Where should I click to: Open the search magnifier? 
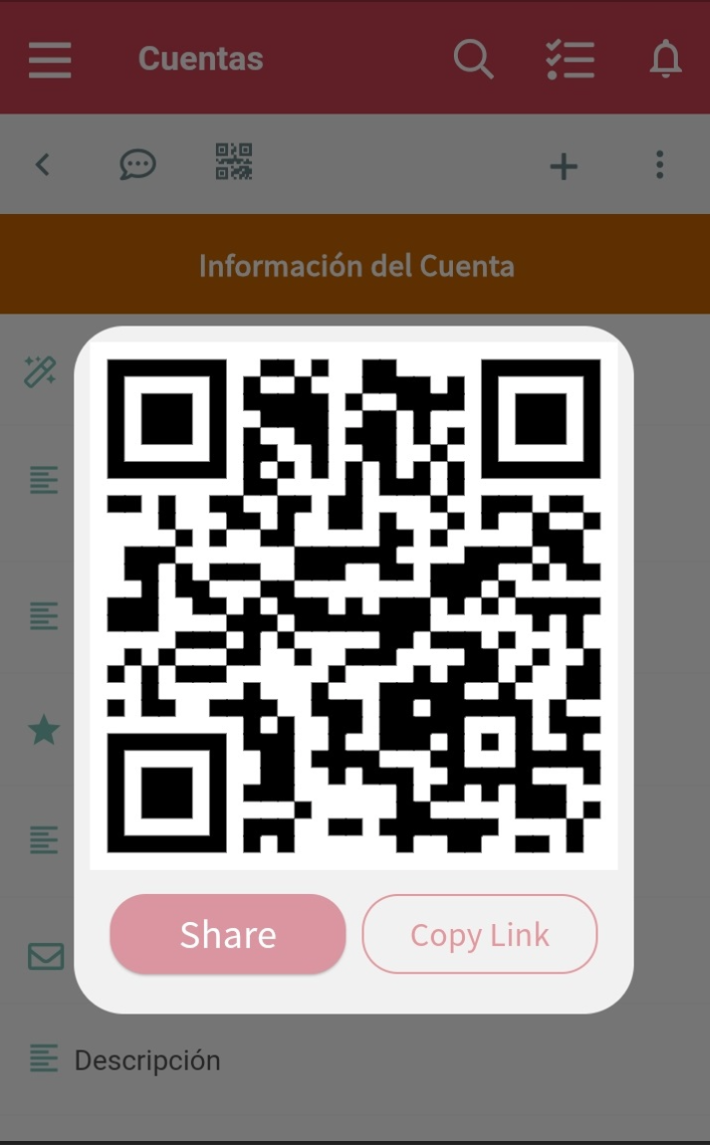pos(473,59)
